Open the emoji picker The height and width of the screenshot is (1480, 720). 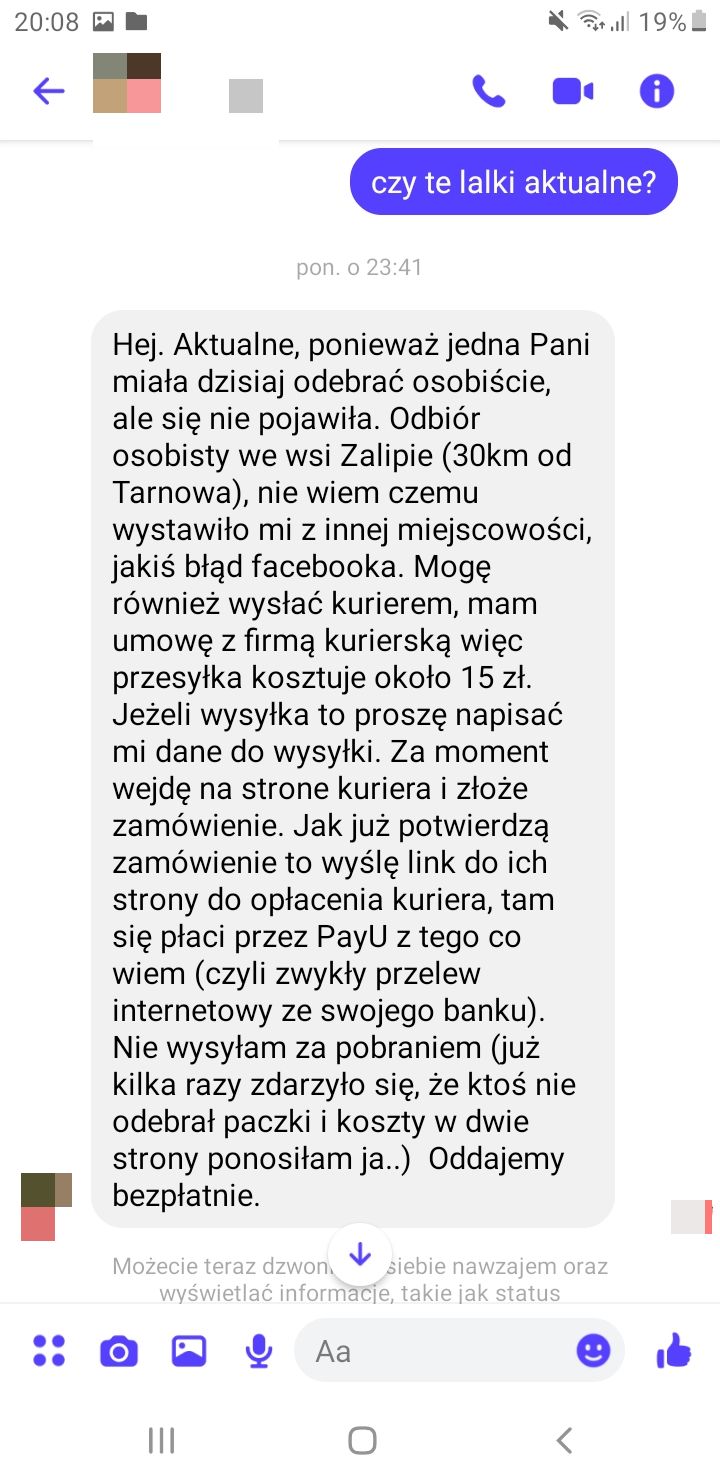click(593, 1352)
